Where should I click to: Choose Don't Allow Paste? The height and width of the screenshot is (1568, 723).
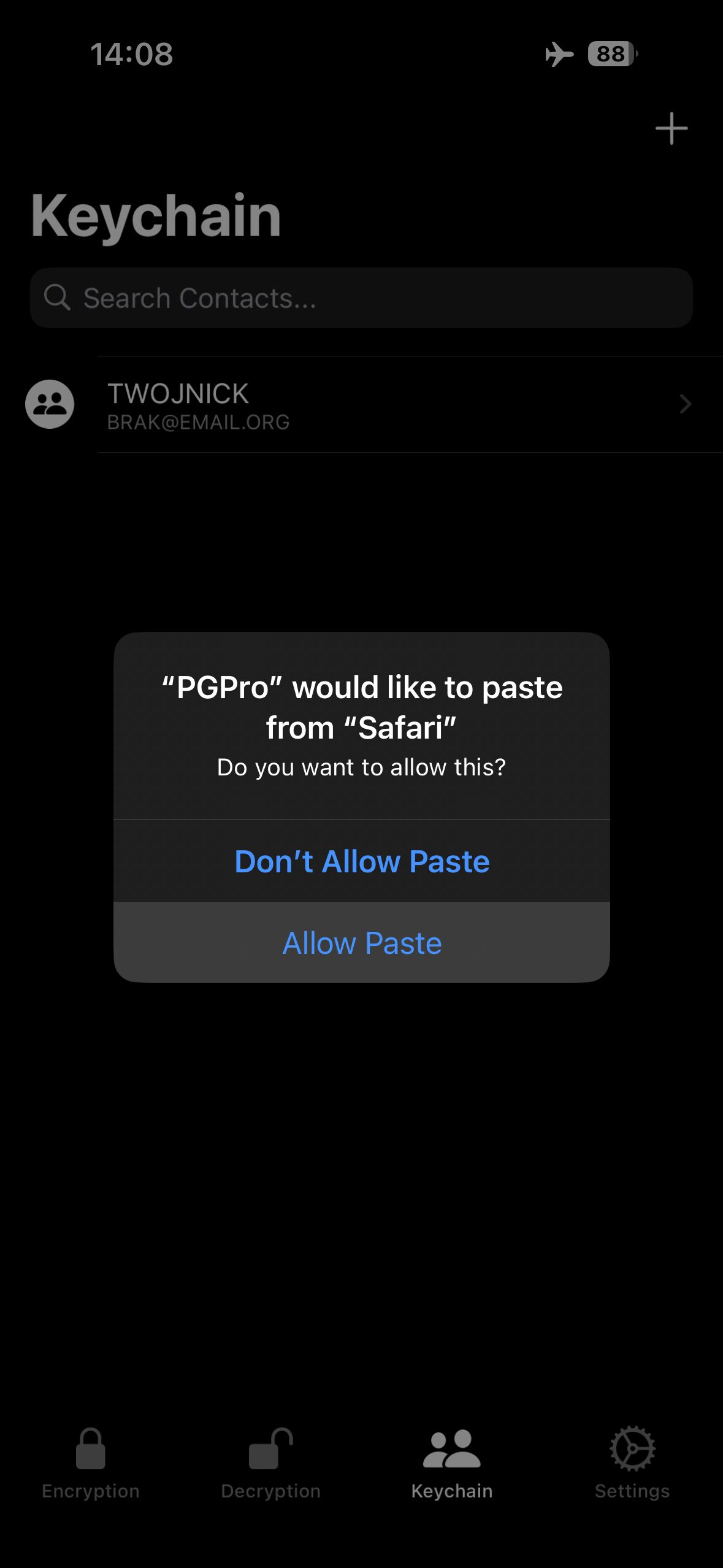pos(362,861)
